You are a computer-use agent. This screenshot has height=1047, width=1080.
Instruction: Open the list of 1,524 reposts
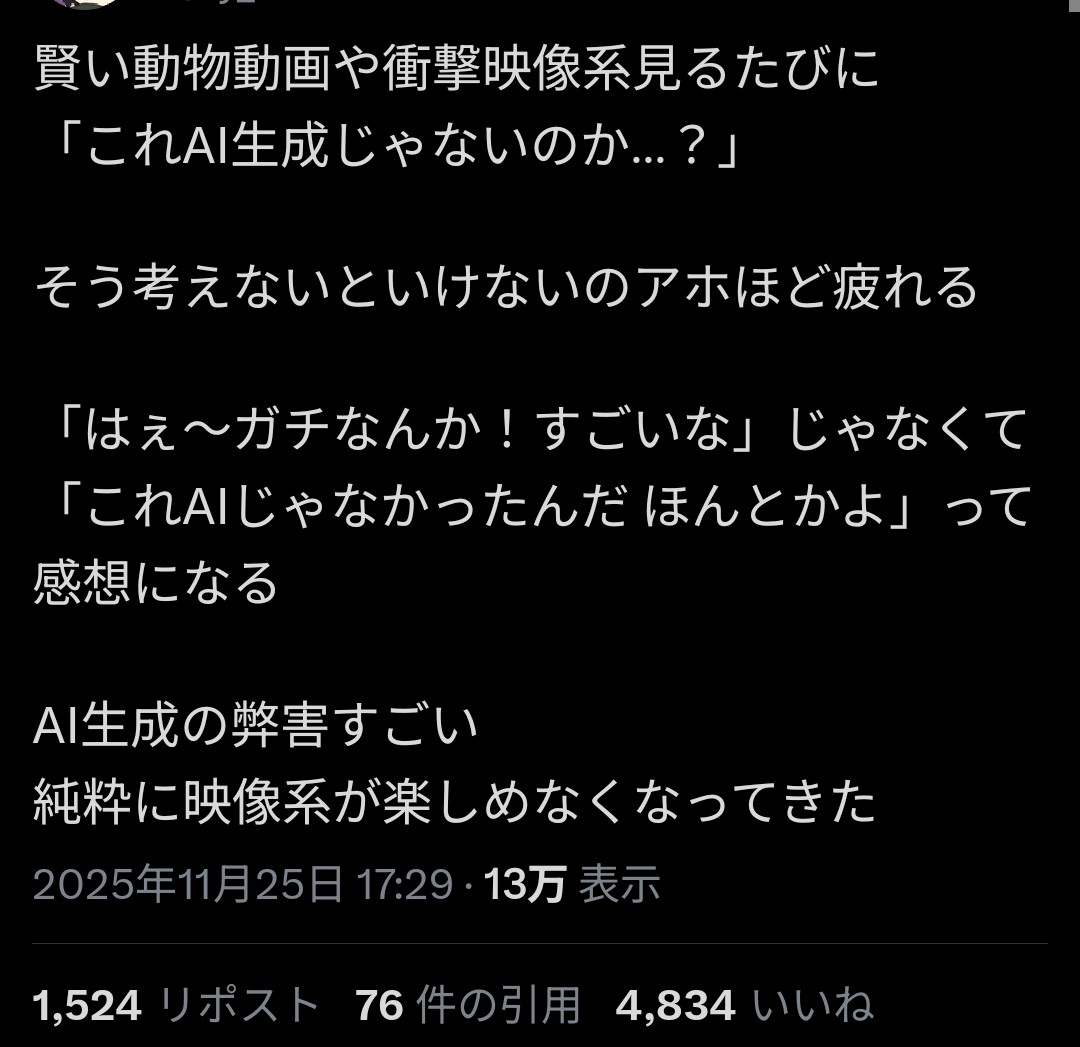point(176,1005)
